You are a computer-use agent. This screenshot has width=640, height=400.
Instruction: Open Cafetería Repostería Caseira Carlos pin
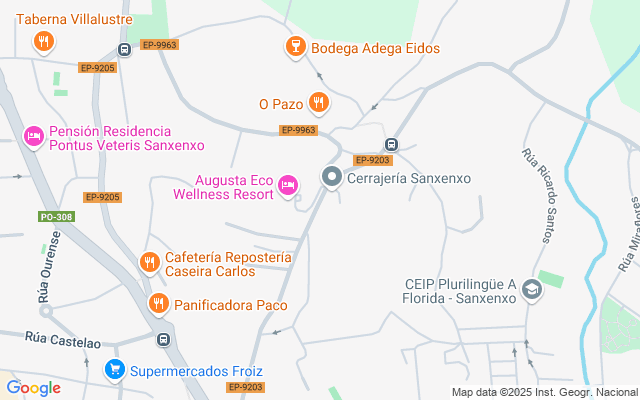(150, 263)
